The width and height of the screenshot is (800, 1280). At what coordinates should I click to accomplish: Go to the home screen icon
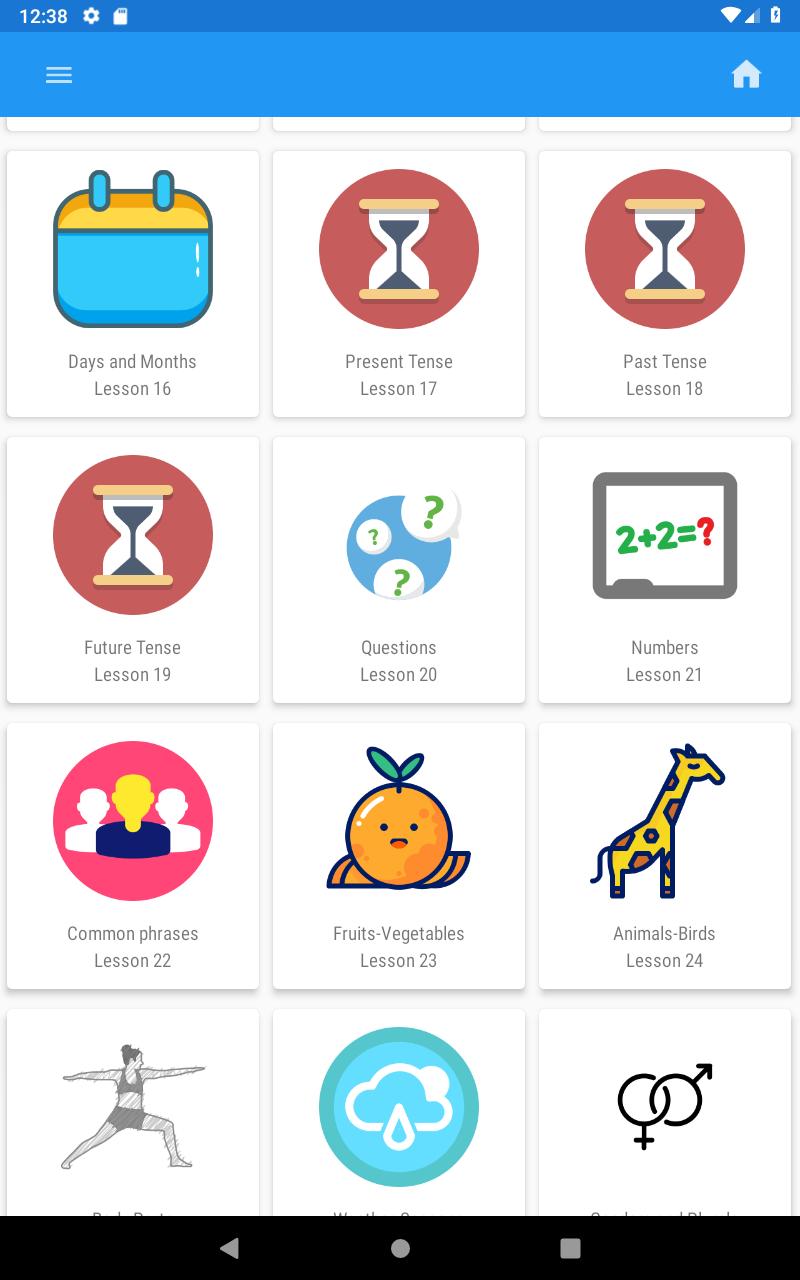pos(746,75)
